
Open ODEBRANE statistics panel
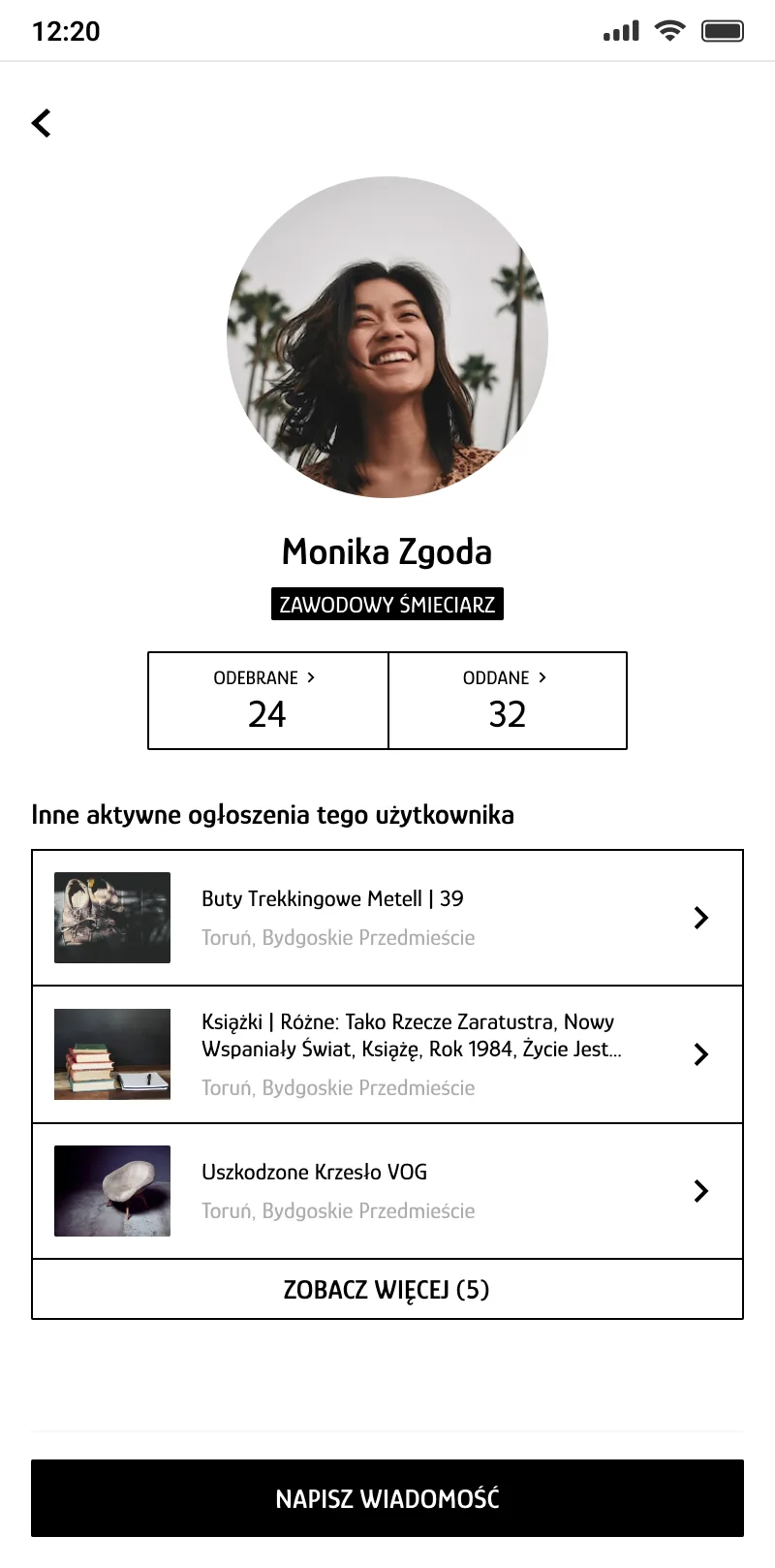pyautogui.click(x=267, y=700)
